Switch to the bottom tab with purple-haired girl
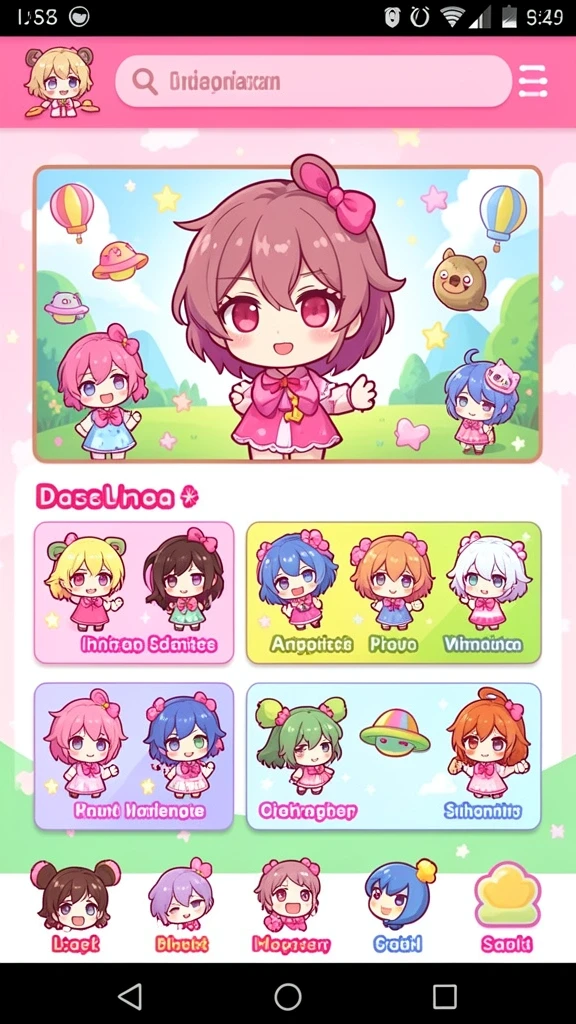This screenshot has width=576, height=1024. point(182,906)
